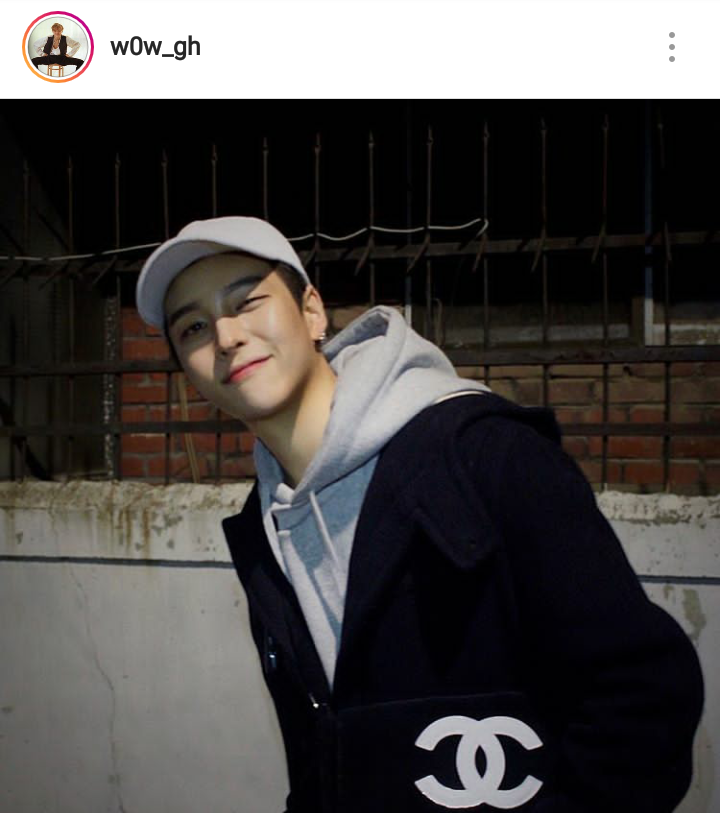The width and height of the screenshot is (720, 813).
Task: Tap the post photo by w0w_gh
Action: [360, 455]
